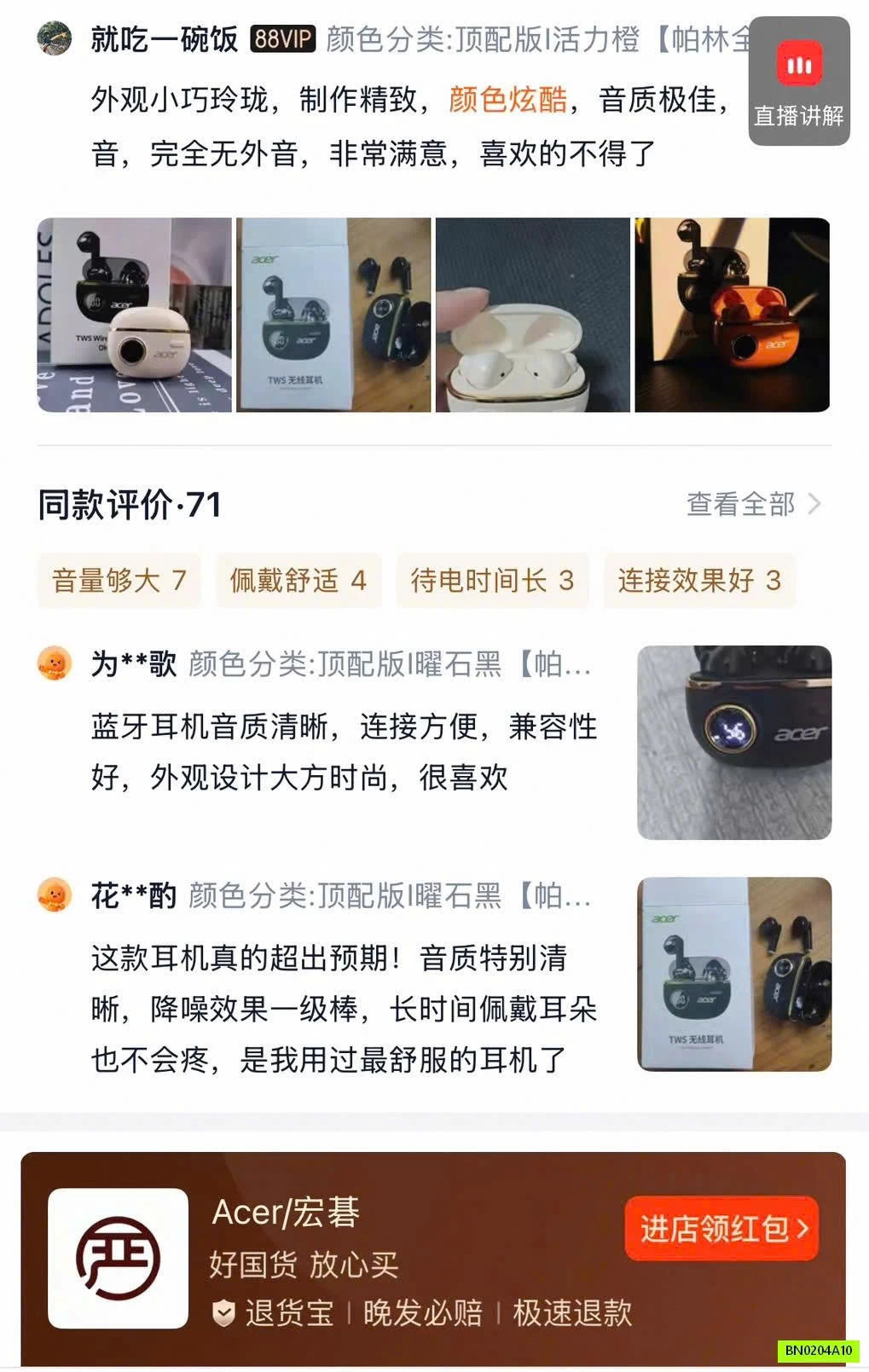Open first review photo with ADOLES box
Viewport: 869px width, 1372px height.
[134, 315]
